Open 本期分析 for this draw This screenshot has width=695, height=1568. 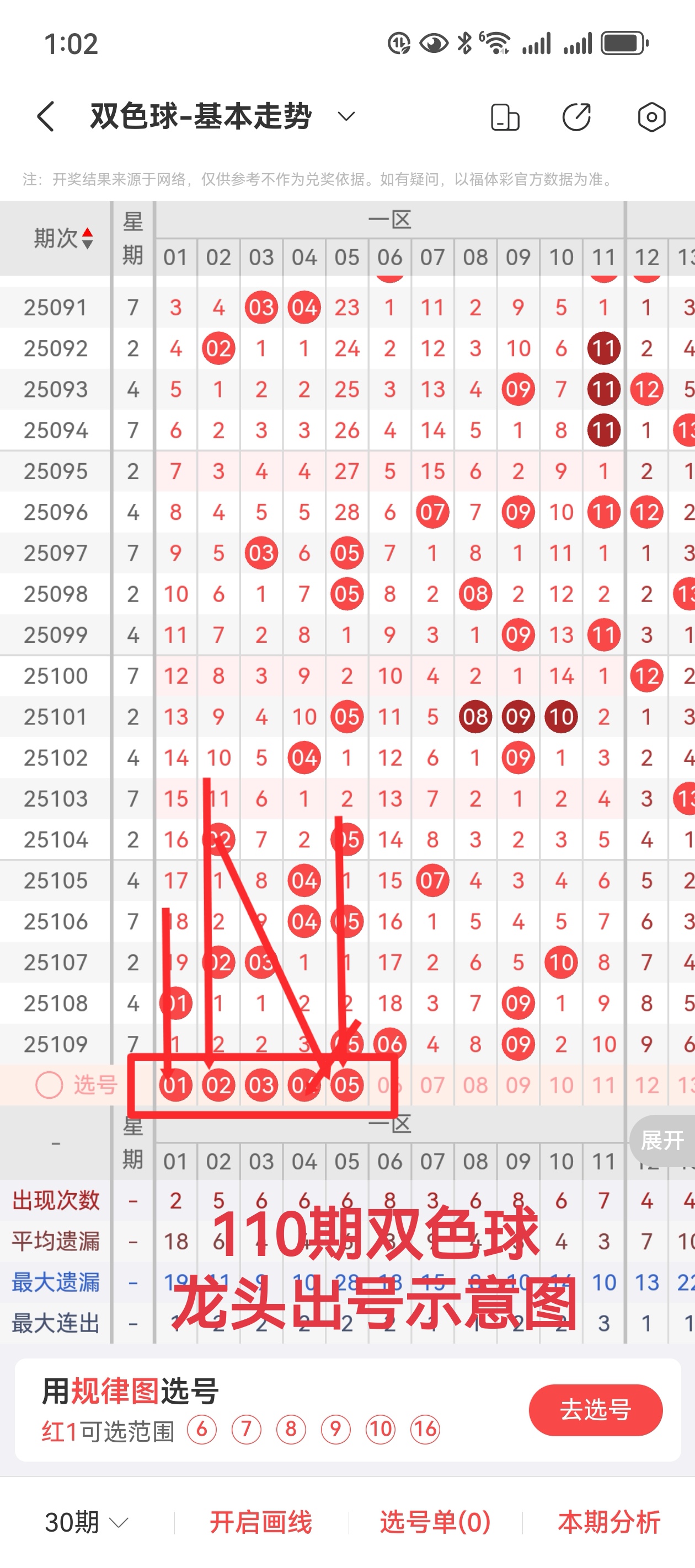[608, 1522]
